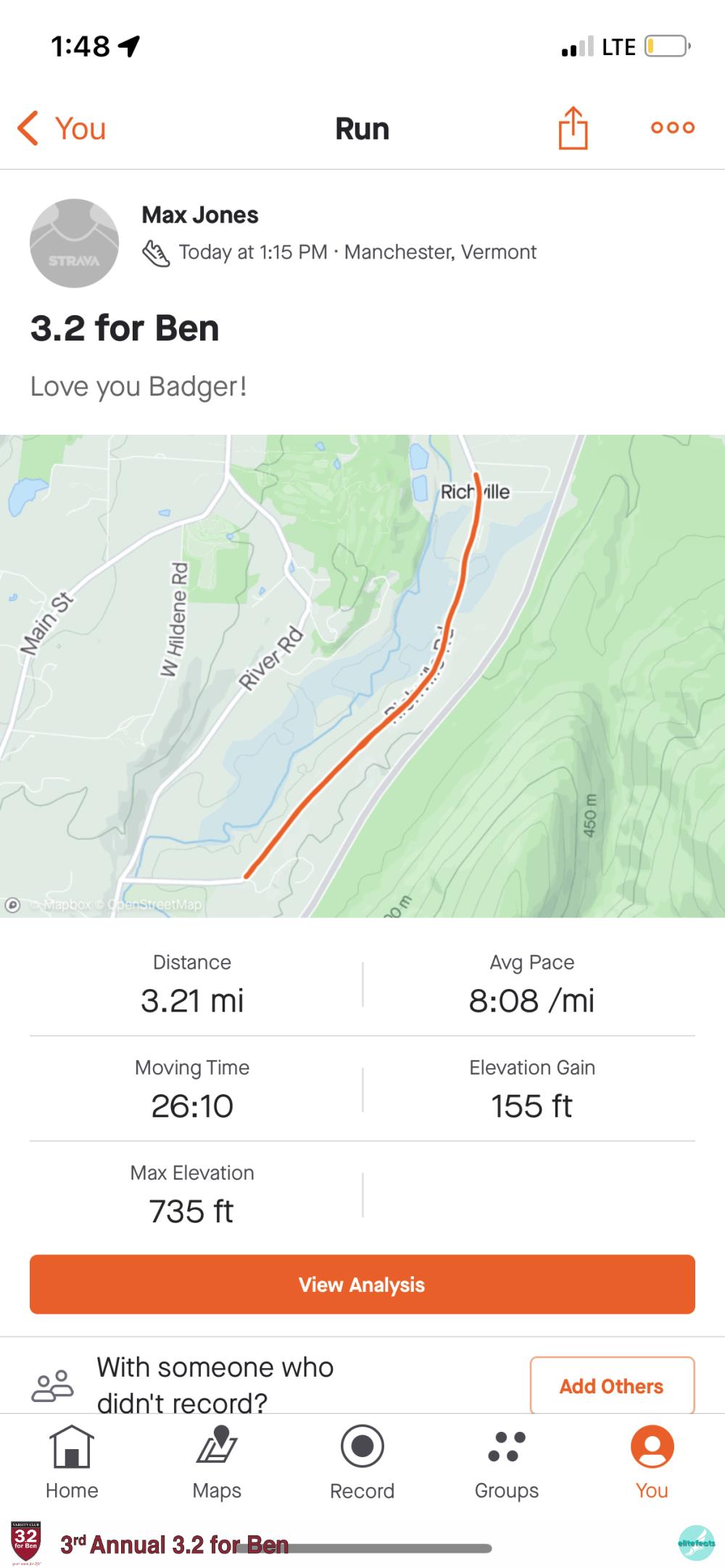This screenshot has width=725, height=1568.
Task: Open Max Jones profile avatar
Action: click(74, 243)
